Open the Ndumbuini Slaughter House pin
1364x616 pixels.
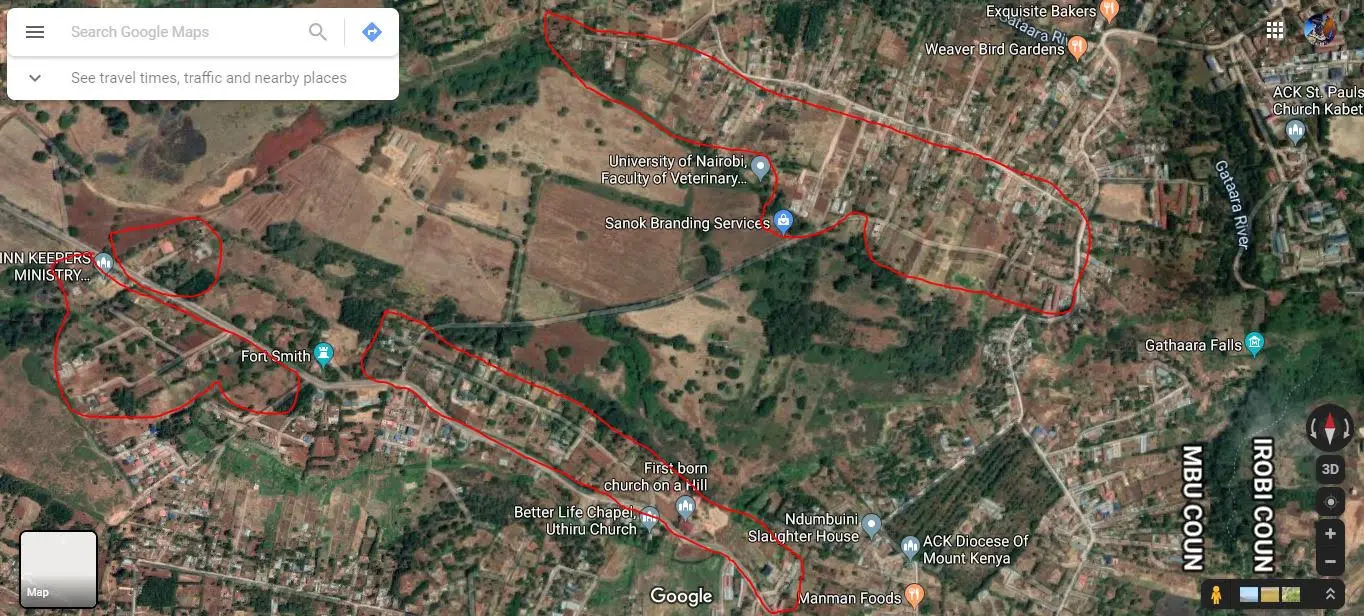871,524
